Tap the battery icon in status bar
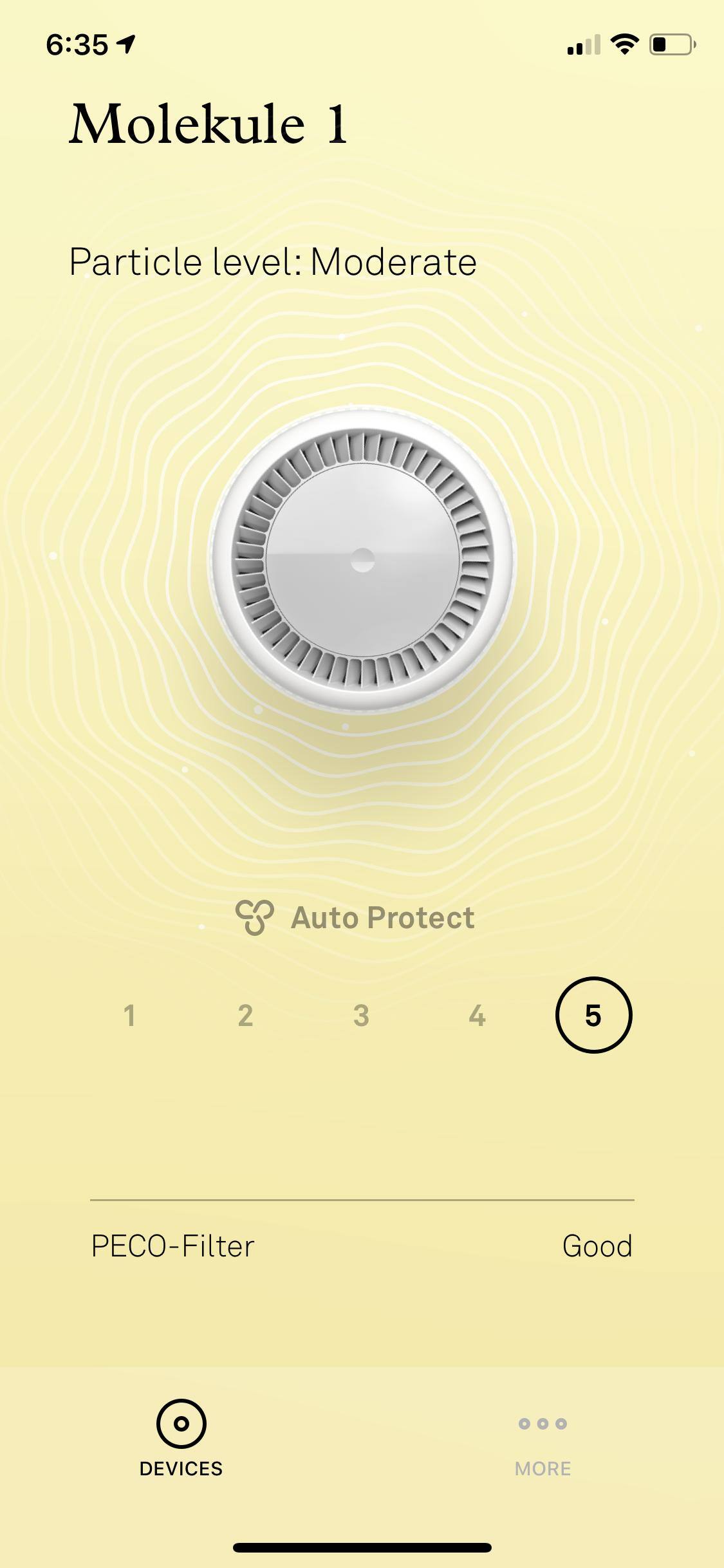This screenshot has width=724, height=1568. pyautogui.click(x=671, y=42)
